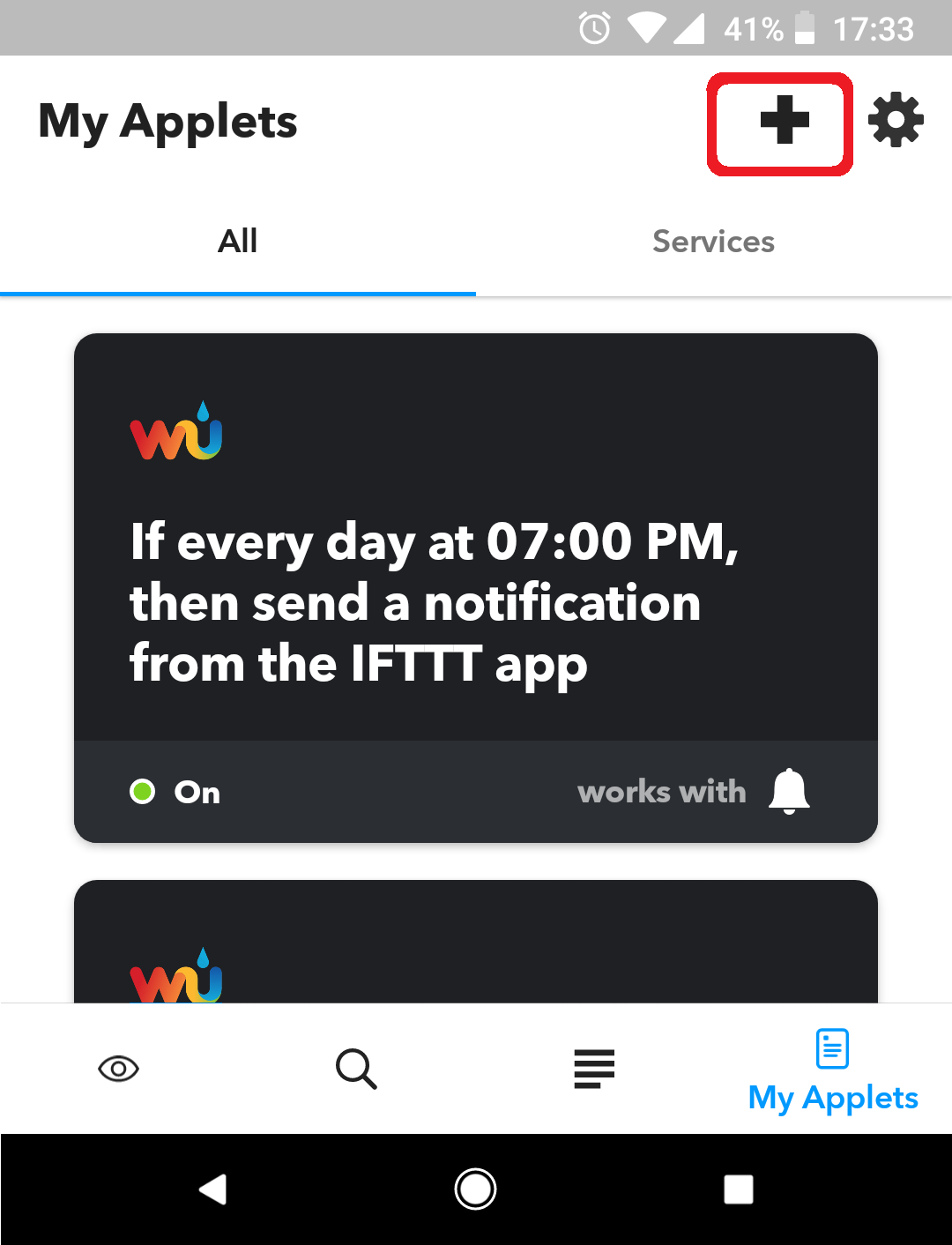Open the Discover eye tab
The image size is (952, 1245).
(x=118, y=1069)
